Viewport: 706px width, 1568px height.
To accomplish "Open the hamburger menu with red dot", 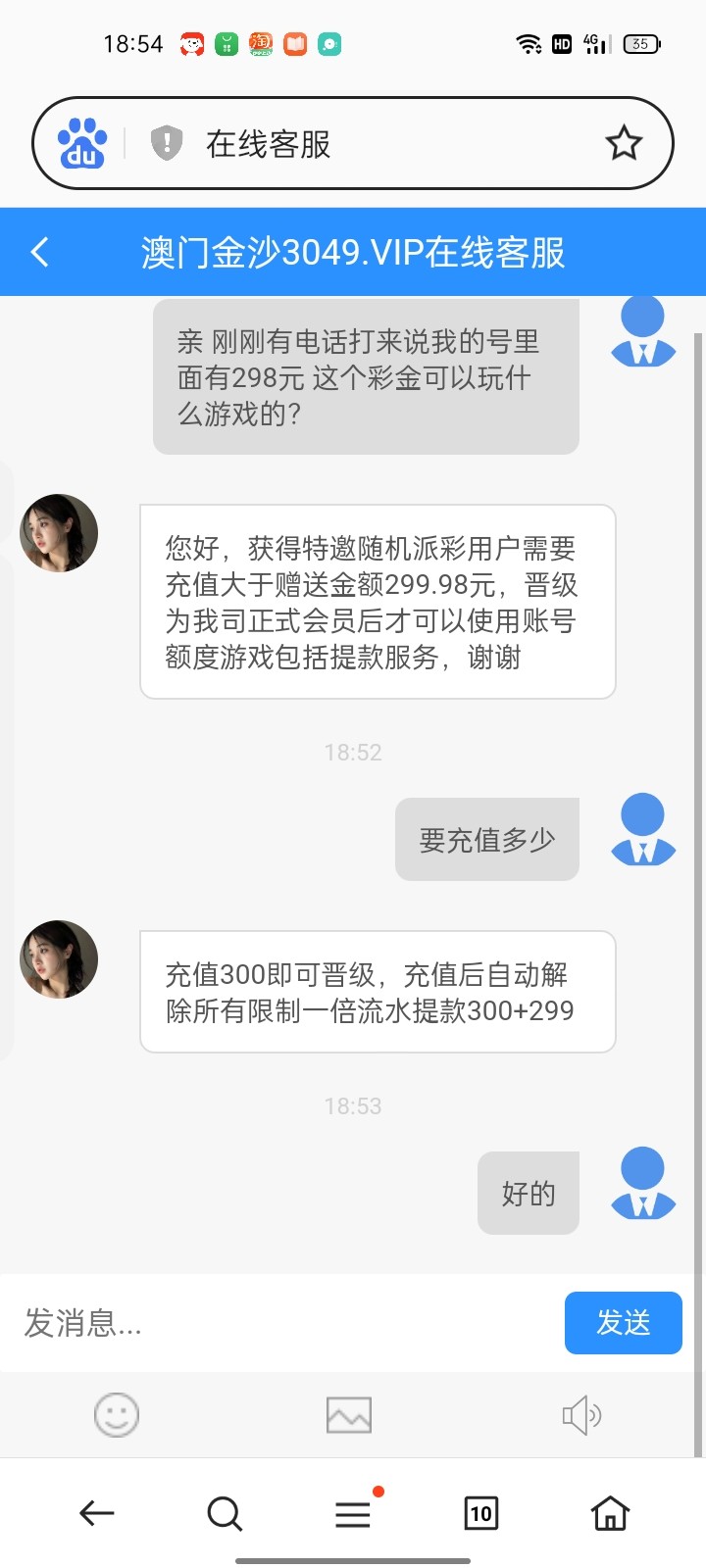I will pos(352,1513).
